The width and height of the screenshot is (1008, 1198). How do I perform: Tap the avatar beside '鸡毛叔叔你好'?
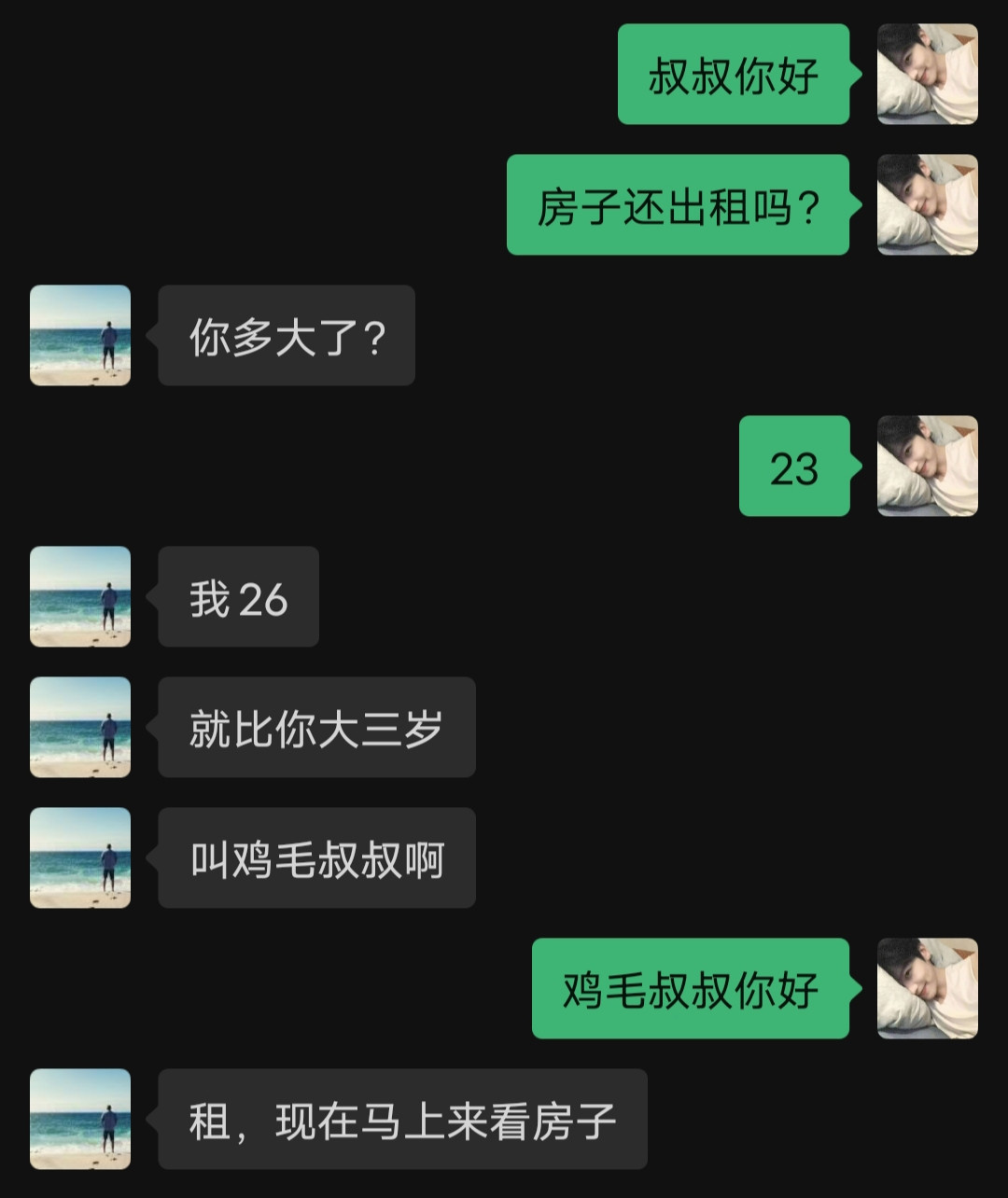click(x=927, y=989)
